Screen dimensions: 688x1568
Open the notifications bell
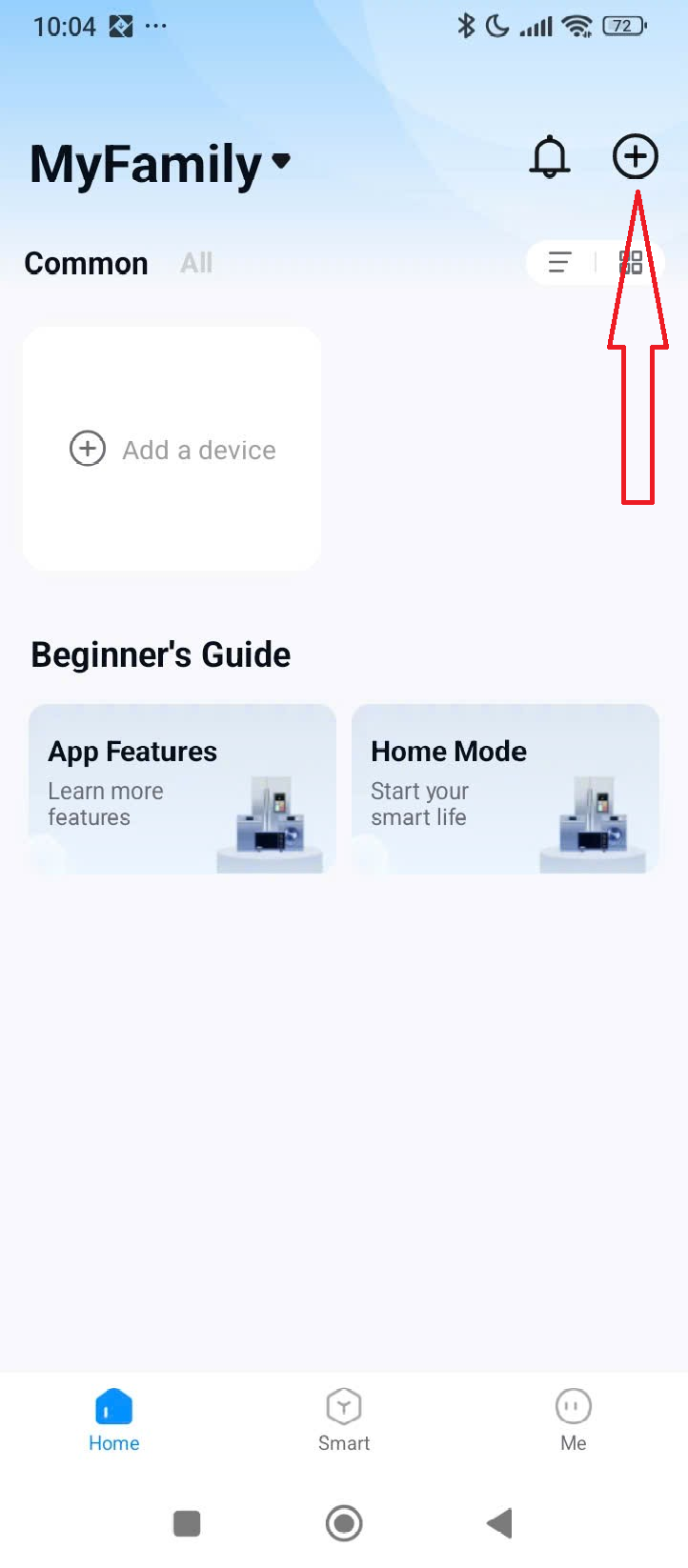point(550,157)
